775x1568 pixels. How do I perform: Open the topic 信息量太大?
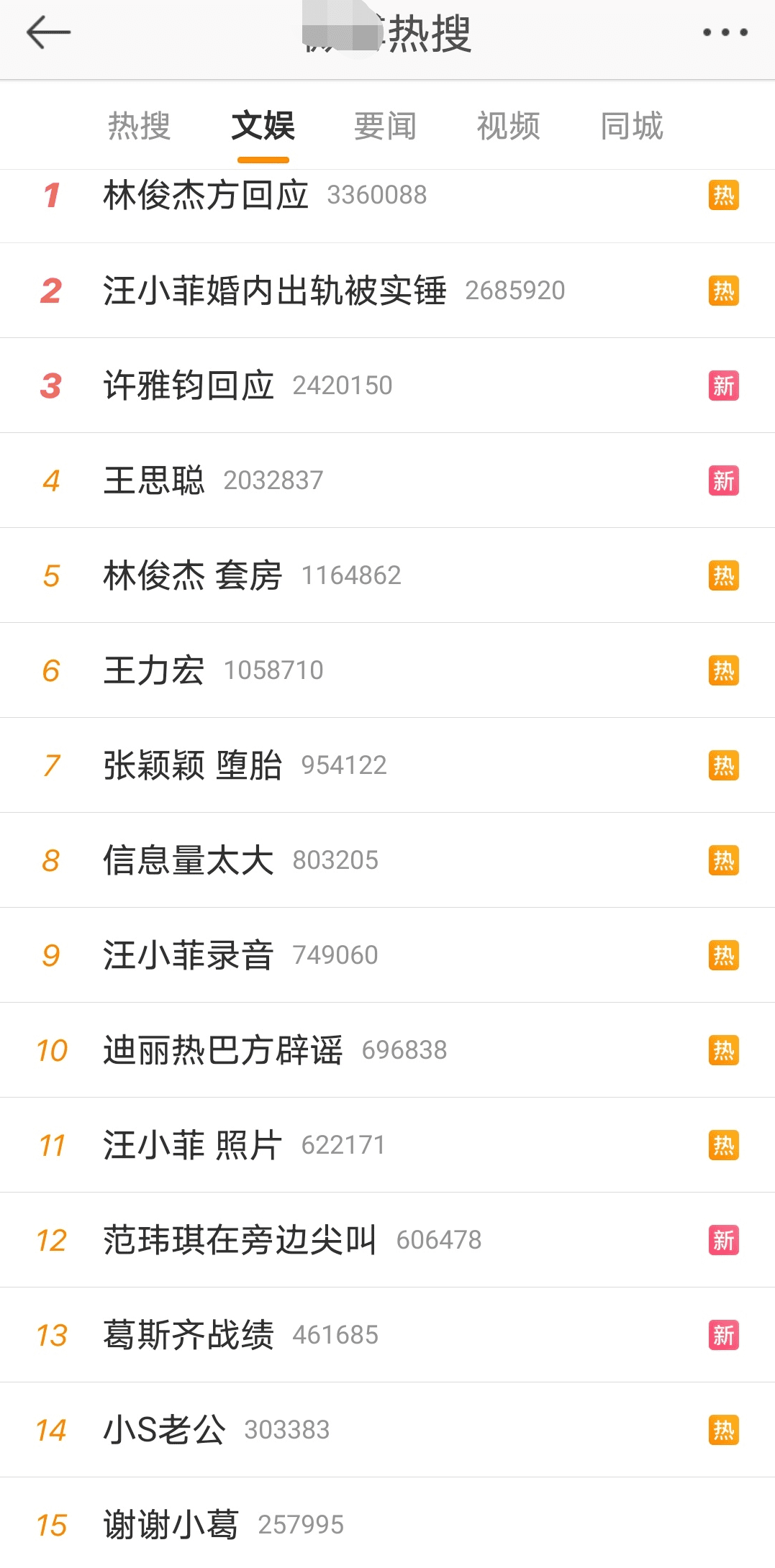tap(189, 860)
